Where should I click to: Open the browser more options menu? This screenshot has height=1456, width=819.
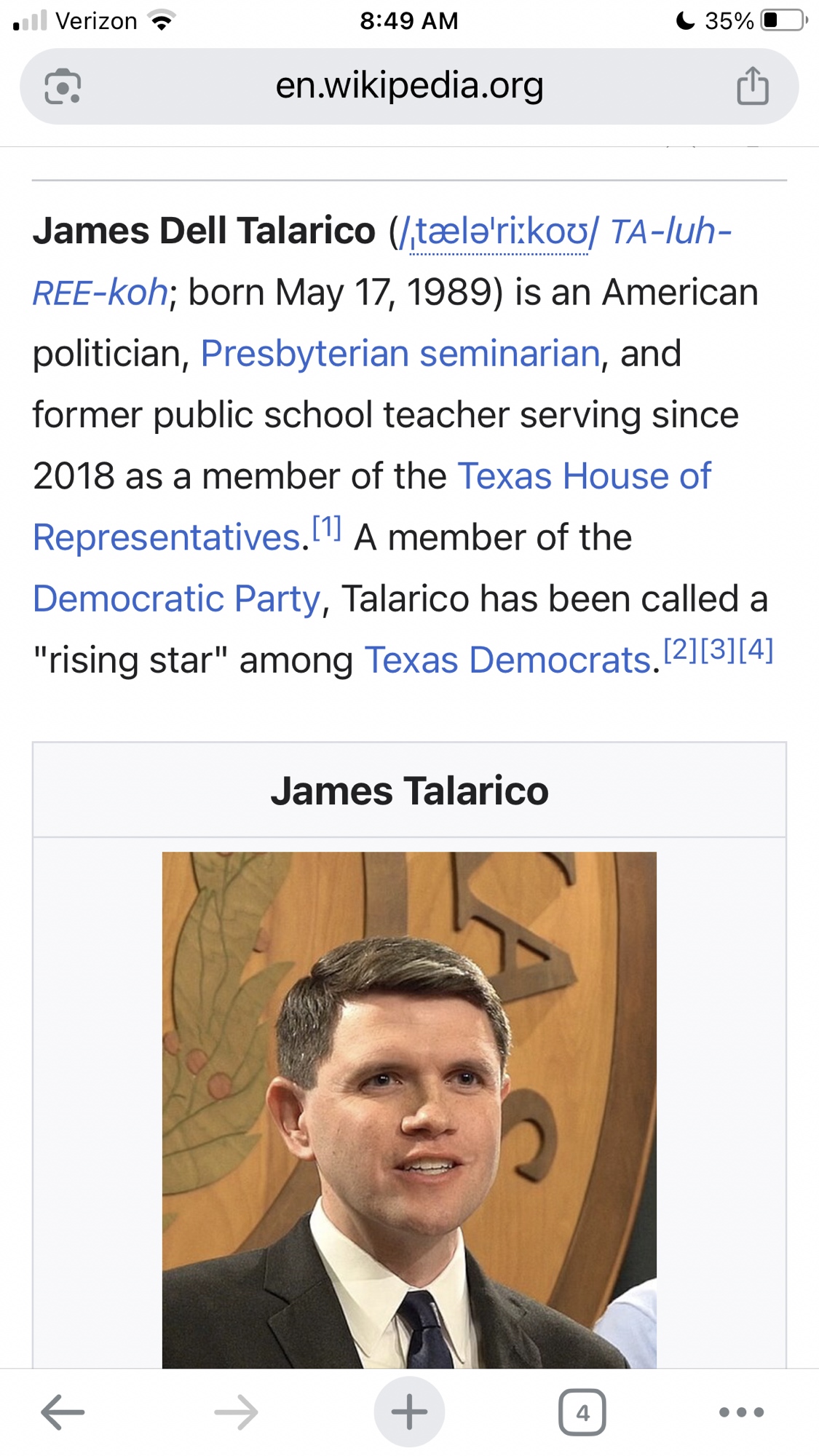click(741, 1412)
